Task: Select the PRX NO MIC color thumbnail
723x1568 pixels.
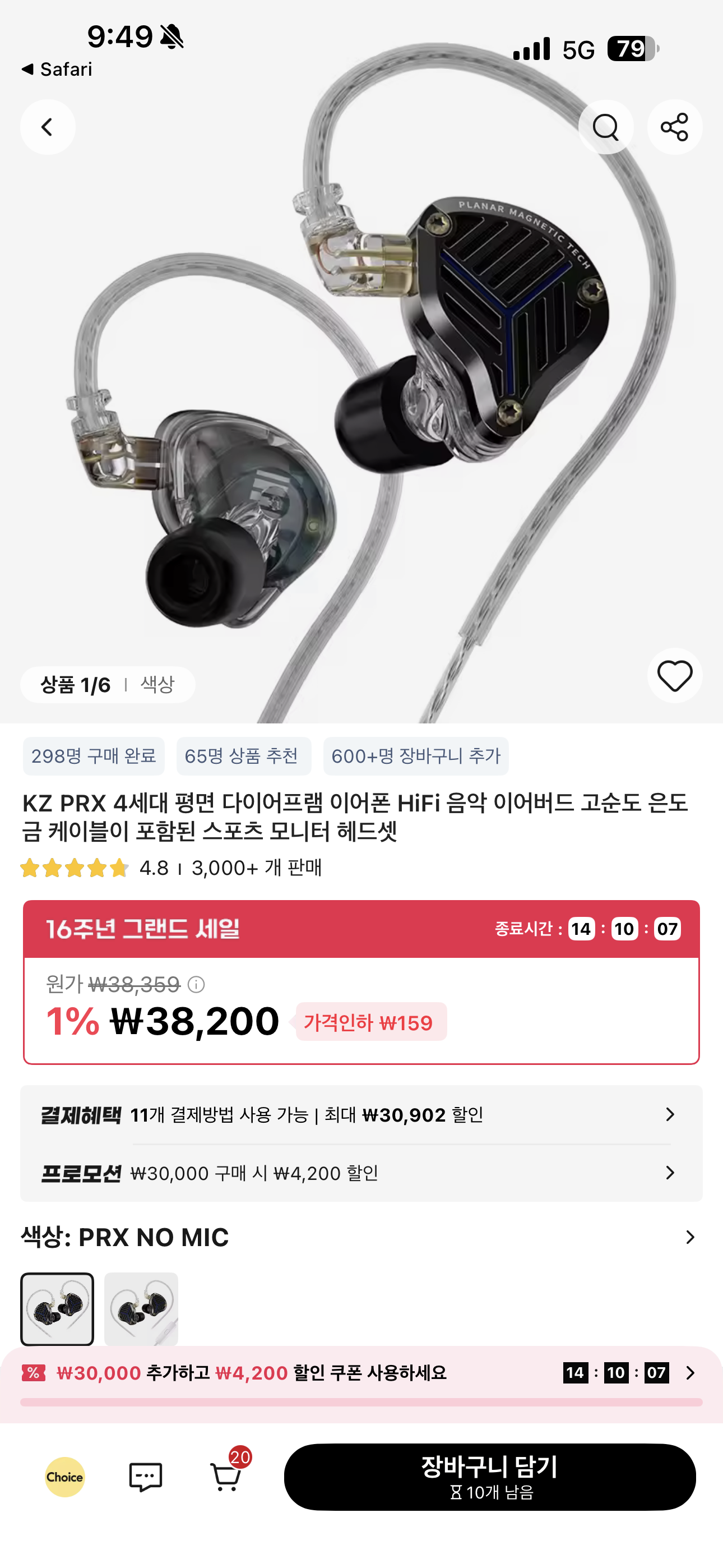Action: click(x=57, y=1309)
